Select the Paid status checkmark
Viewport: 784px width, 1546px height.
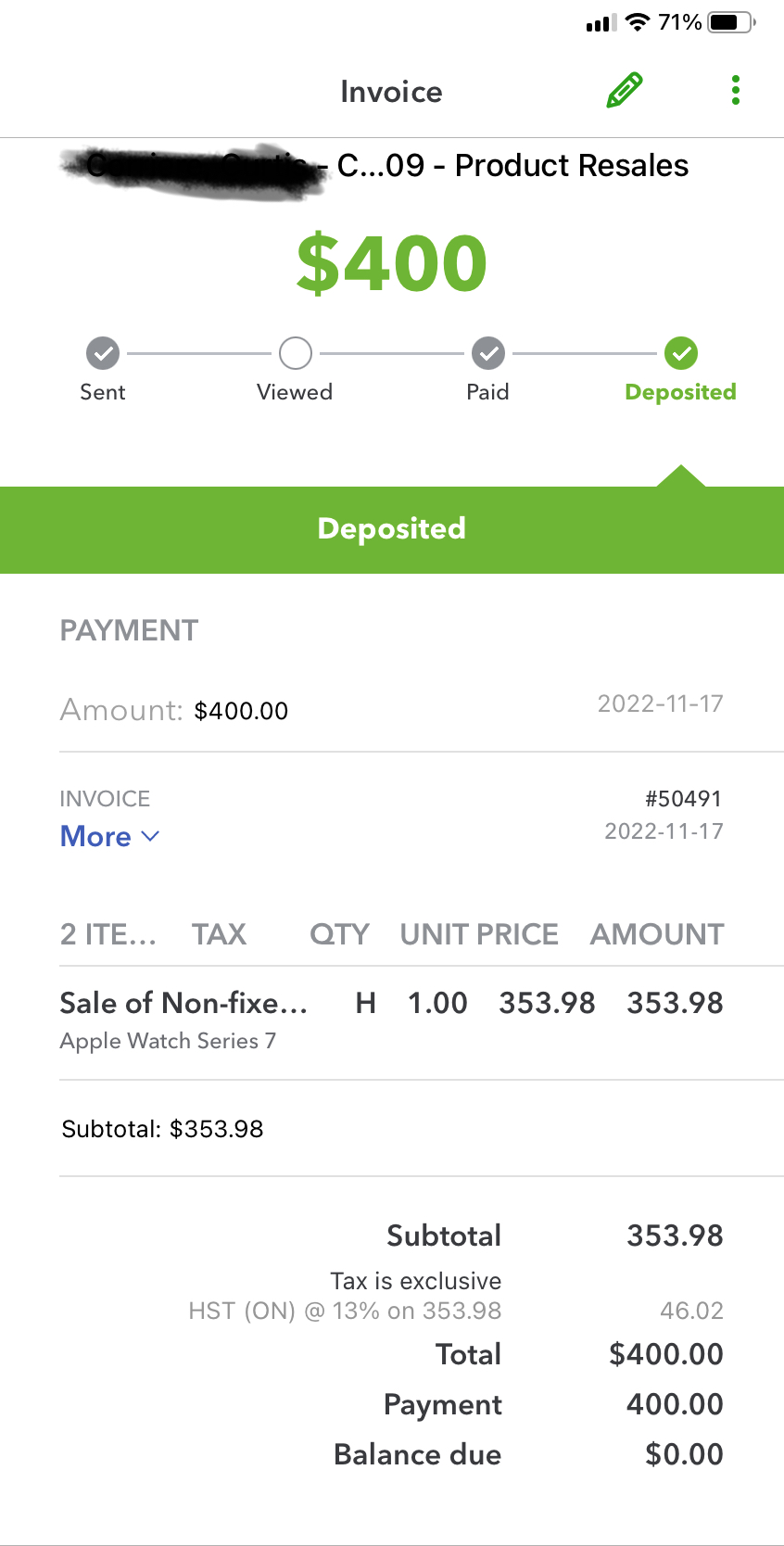tap(488, 352)
